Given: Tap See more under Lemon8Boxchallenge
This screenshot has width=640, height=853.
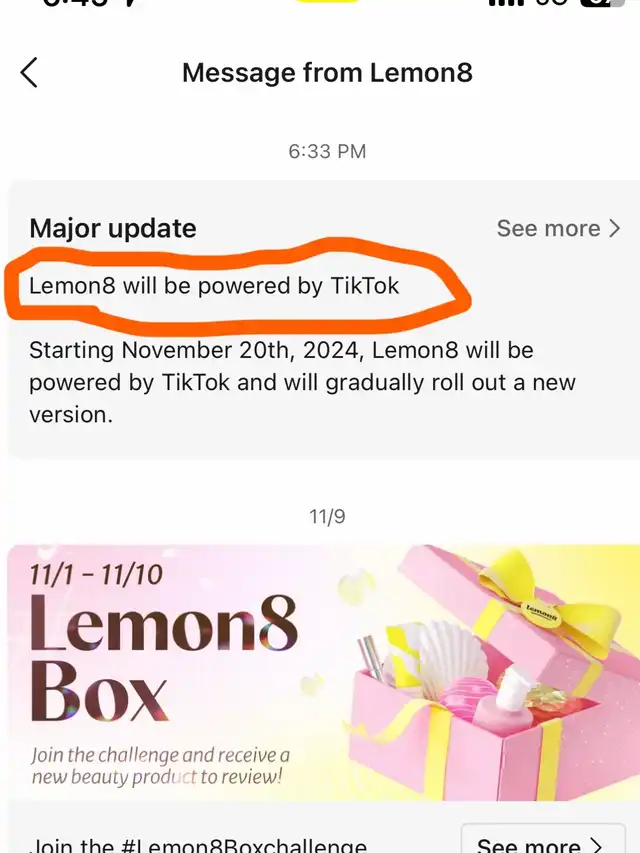Looking at the screenshot, I should coord(540,843).
